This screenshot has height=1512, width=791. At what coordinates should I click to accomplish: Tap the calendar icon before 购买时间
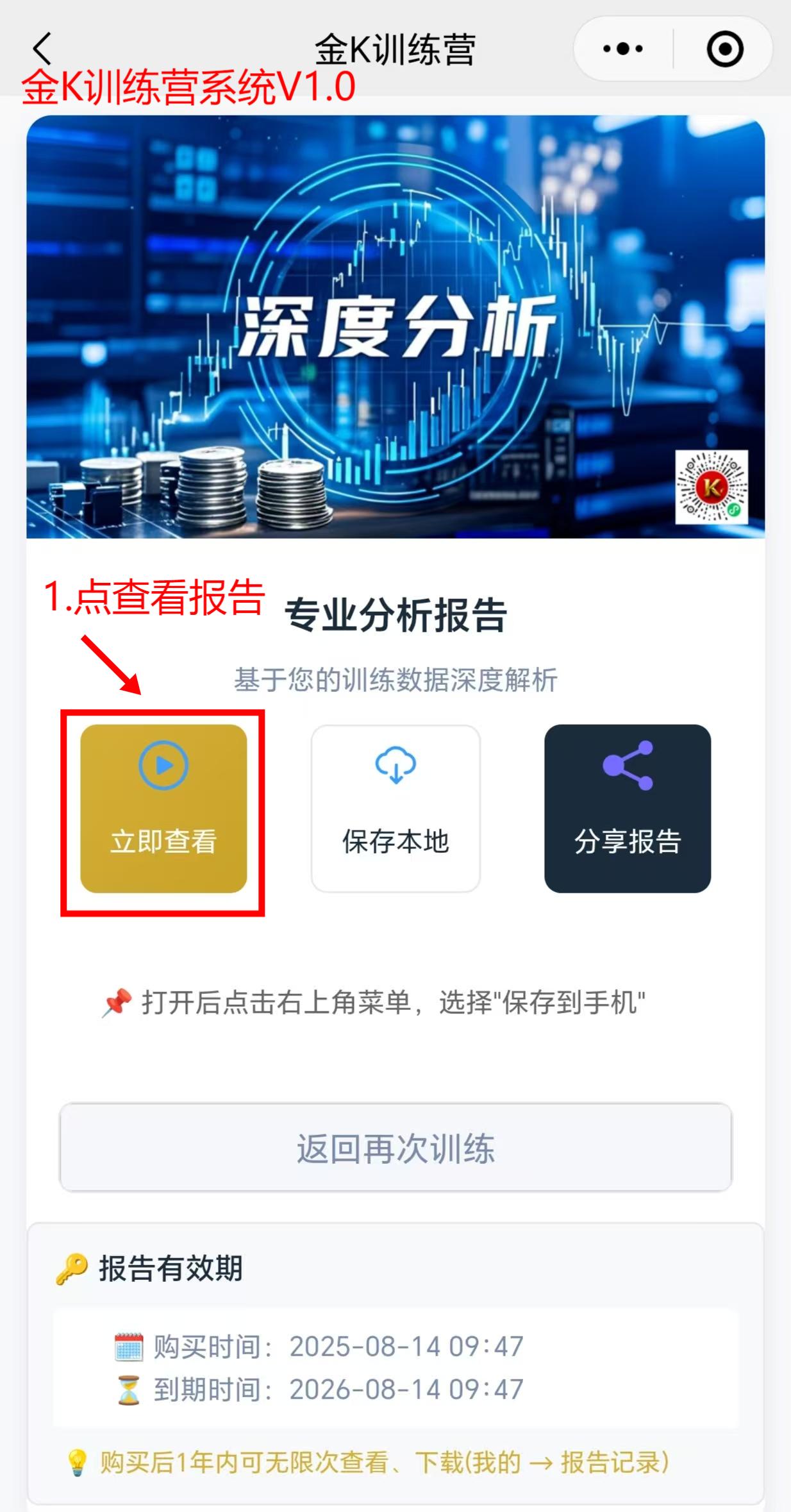(129, 1346)
